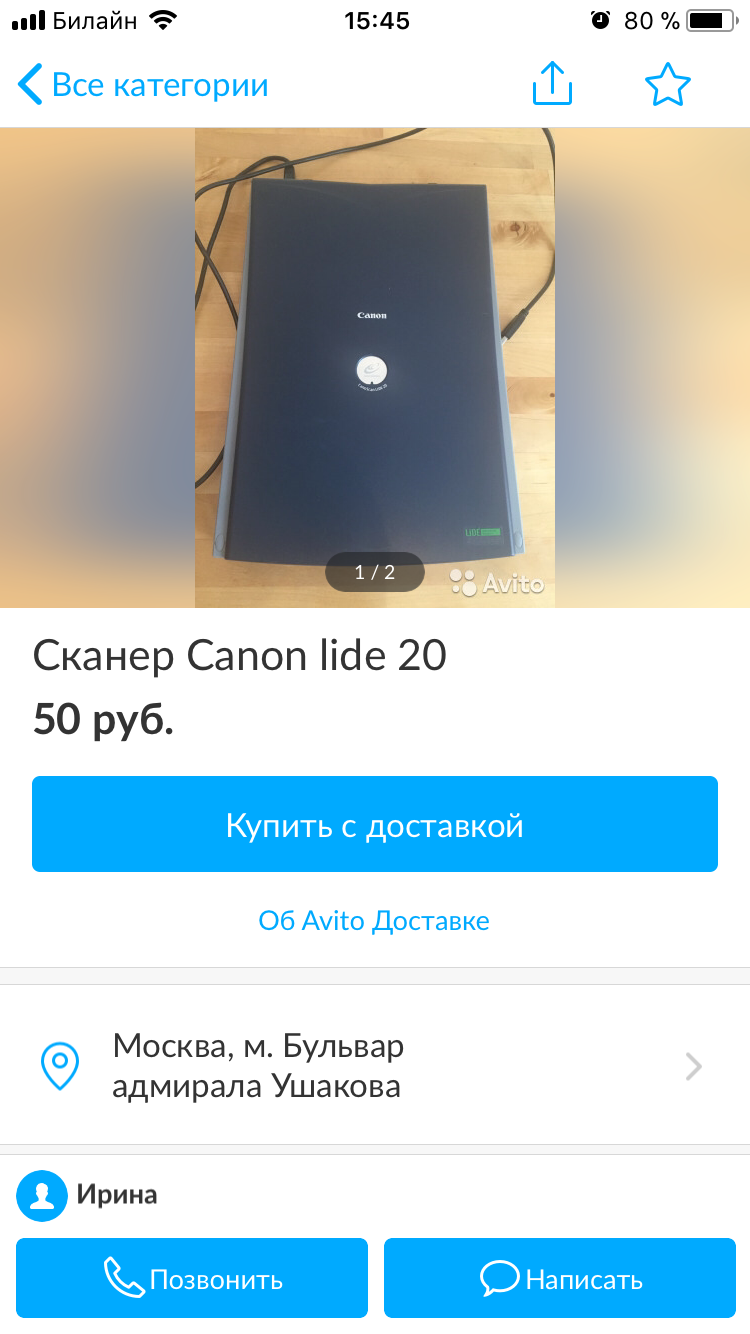The height and width of the screenshot is (1334, 750).
Task: Share this scanner listing
Action: pos(552,84)
